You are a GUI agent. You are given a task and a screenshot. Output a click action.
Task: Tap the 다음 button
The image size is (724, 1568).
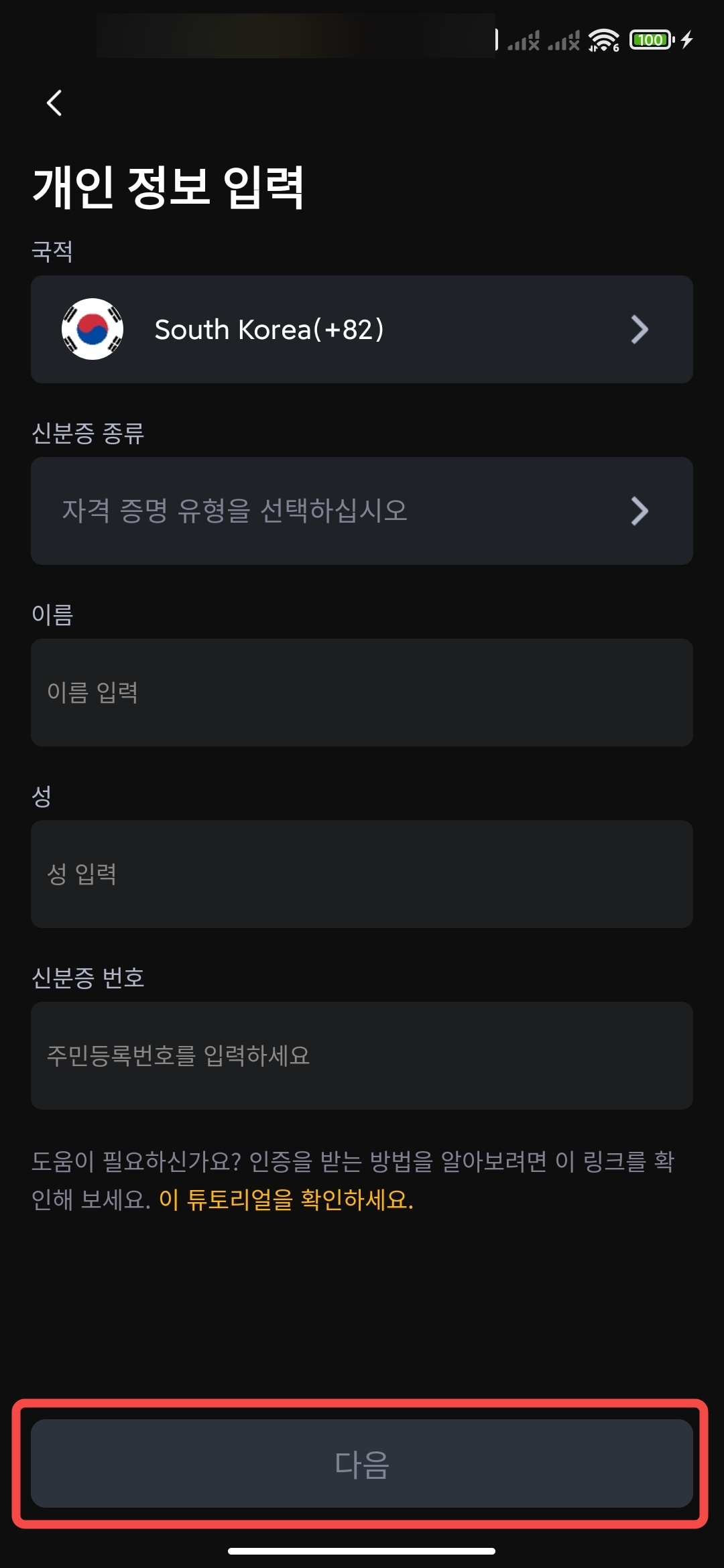pyautogui.click(x=362, y=1463)
